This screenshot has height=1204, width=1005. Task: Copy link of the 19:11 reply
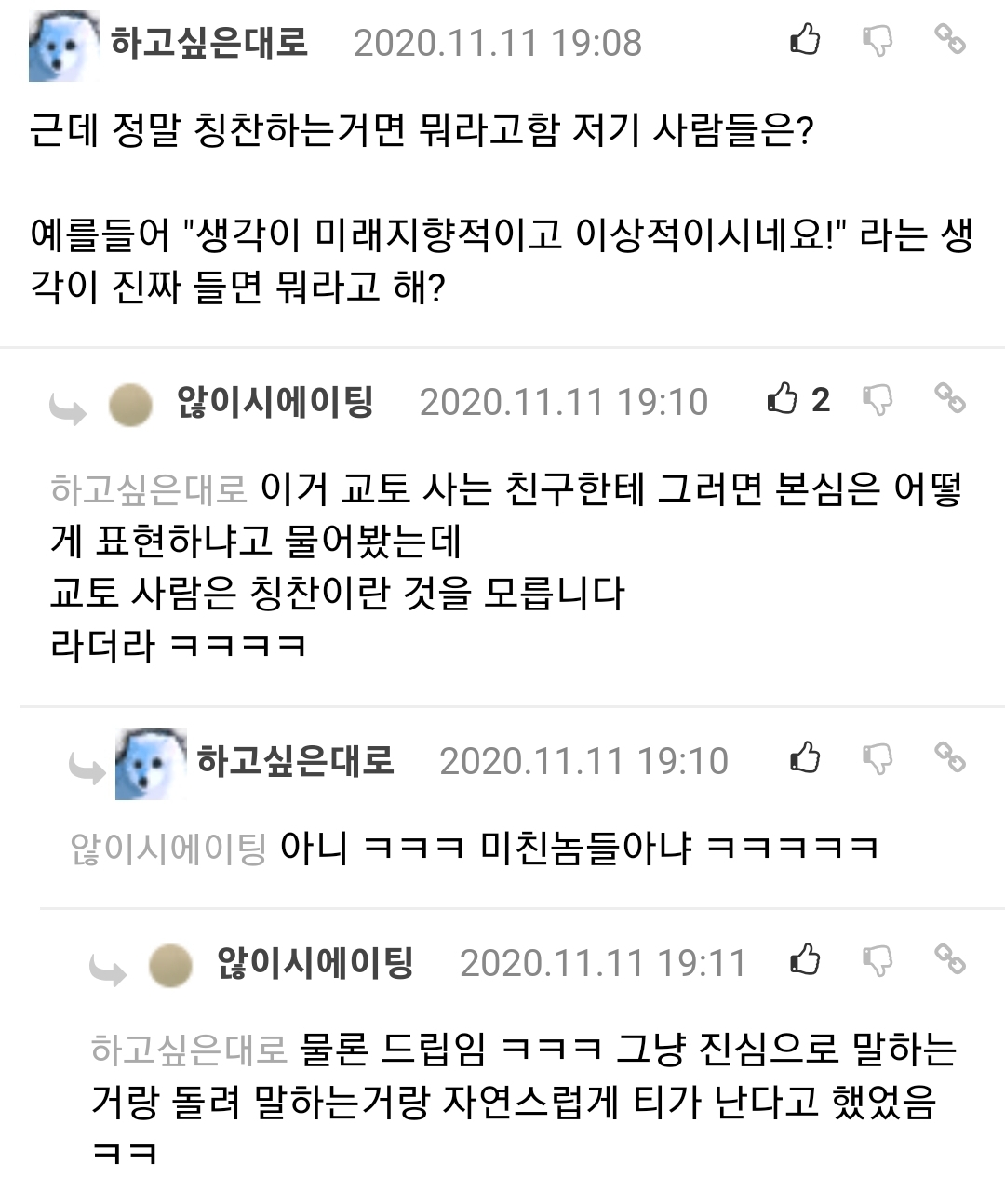click(x=949, y=958)
